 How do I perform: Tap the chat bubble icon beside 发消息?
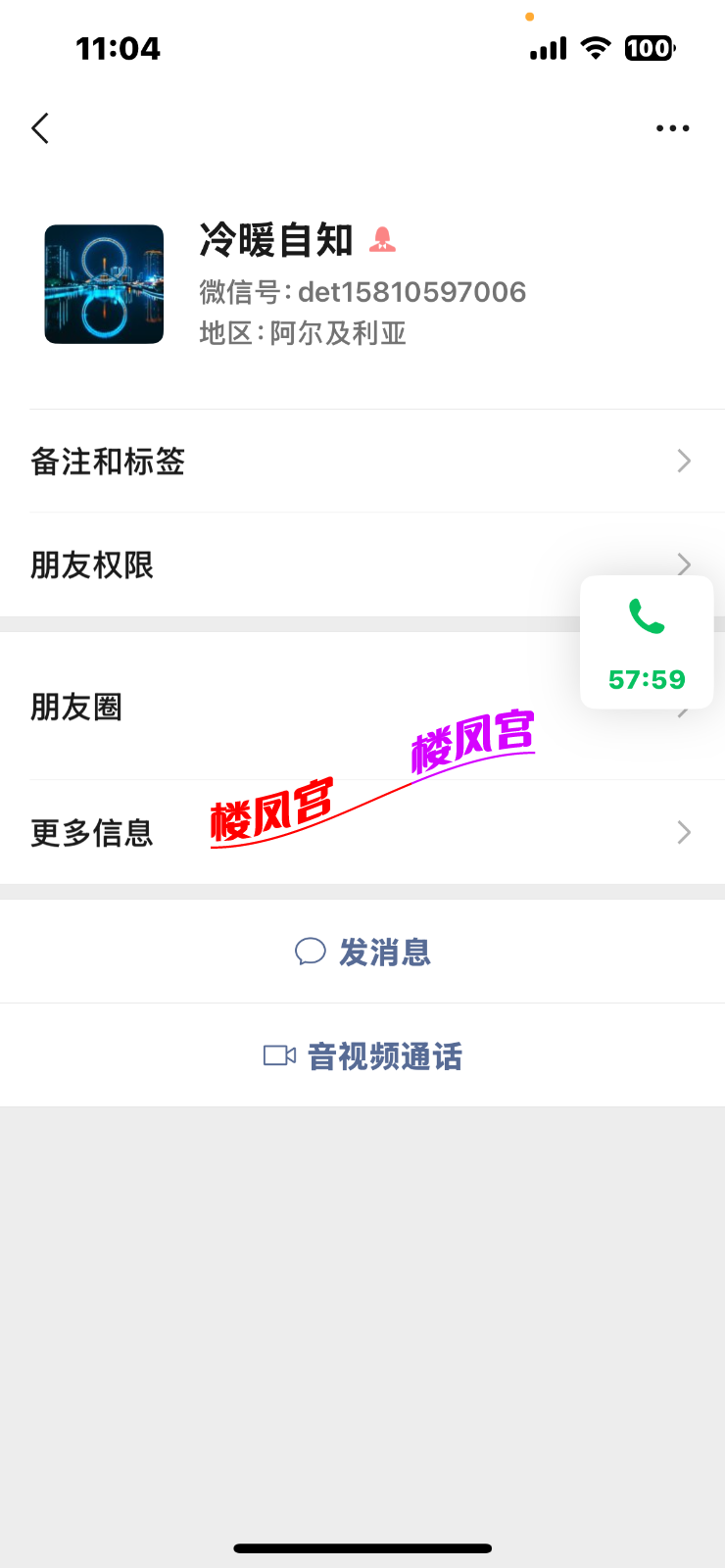310,951
